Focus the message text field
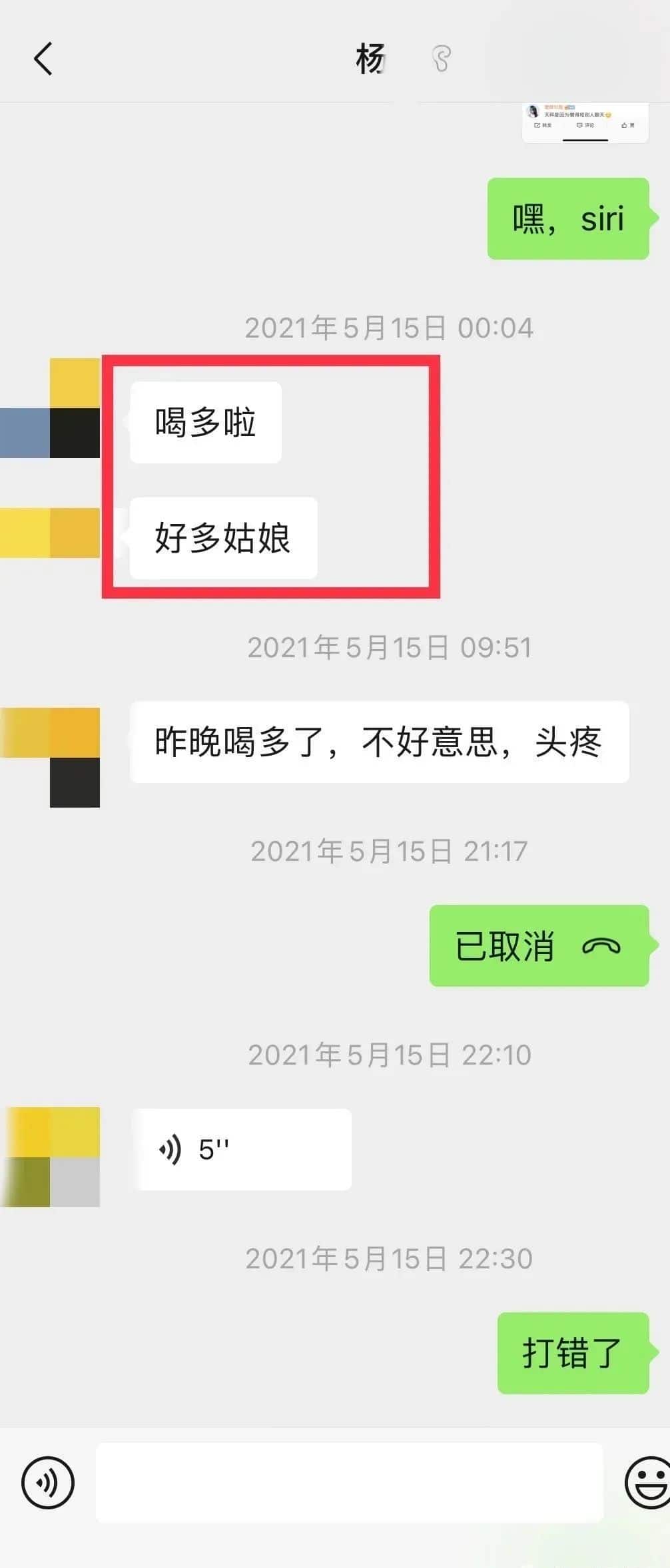This screenshot has width=670, height=1568. [x=350, y=1483]
